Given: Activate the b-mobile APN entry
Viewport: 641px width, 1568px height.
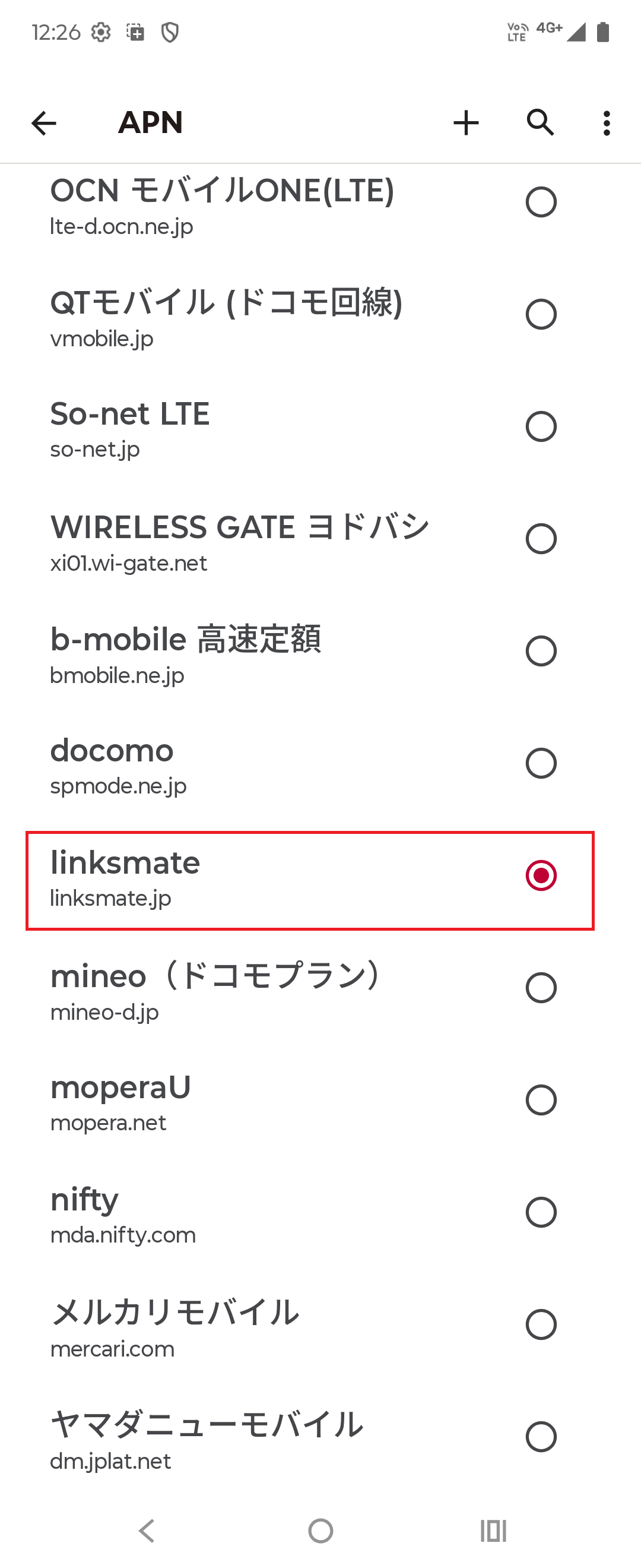Looking at the screenshot, I should click(x=541, y=650).
